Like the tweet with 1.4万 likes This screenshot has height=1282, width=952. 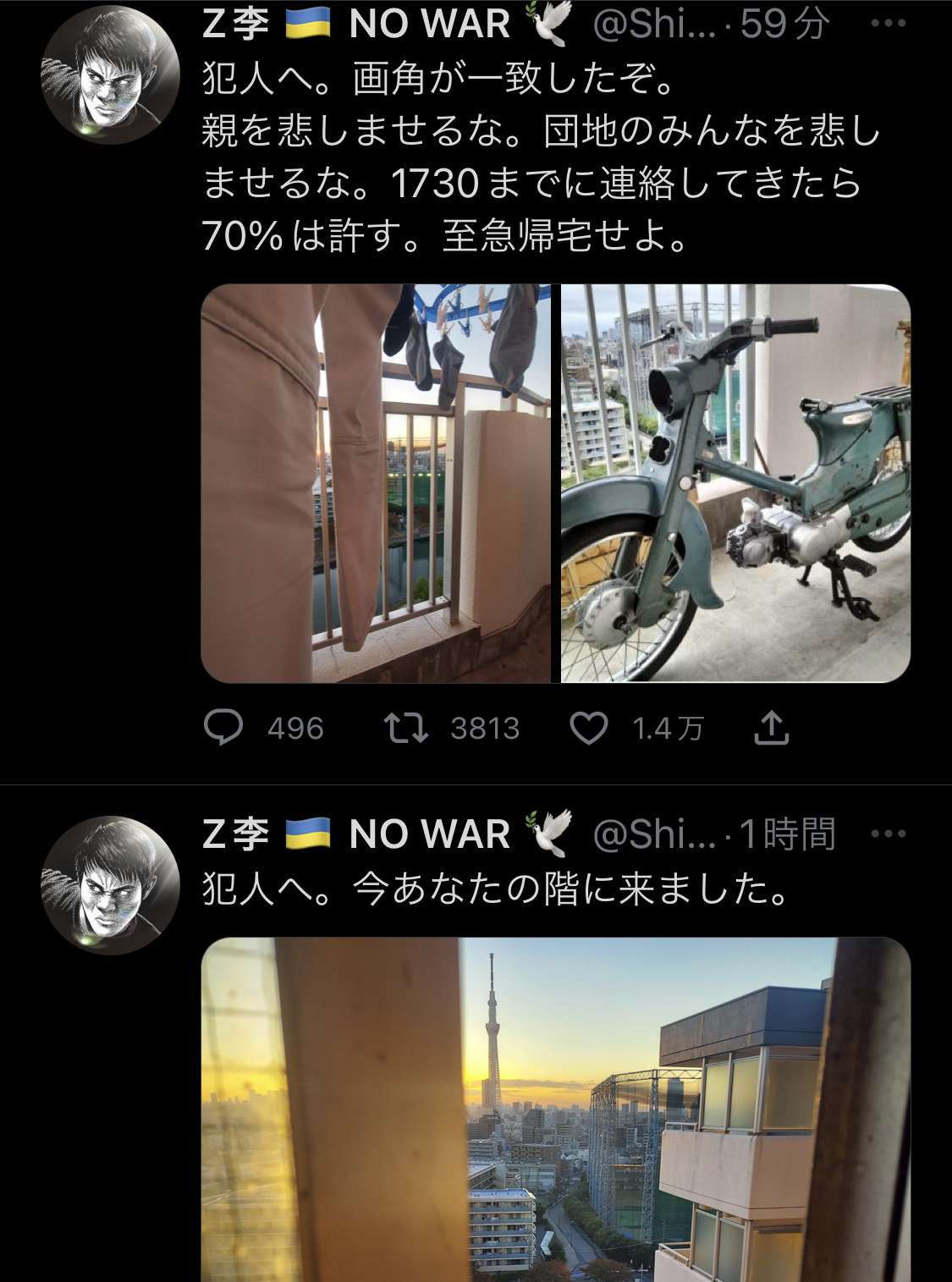coord(588,728)
